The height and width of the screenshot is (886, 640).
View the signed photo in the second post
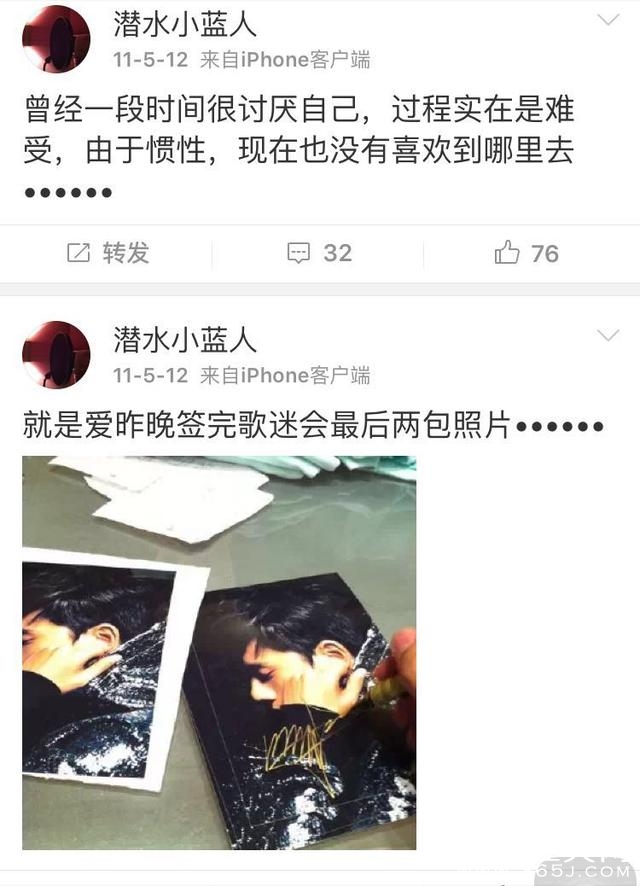(x=219, y=652)
